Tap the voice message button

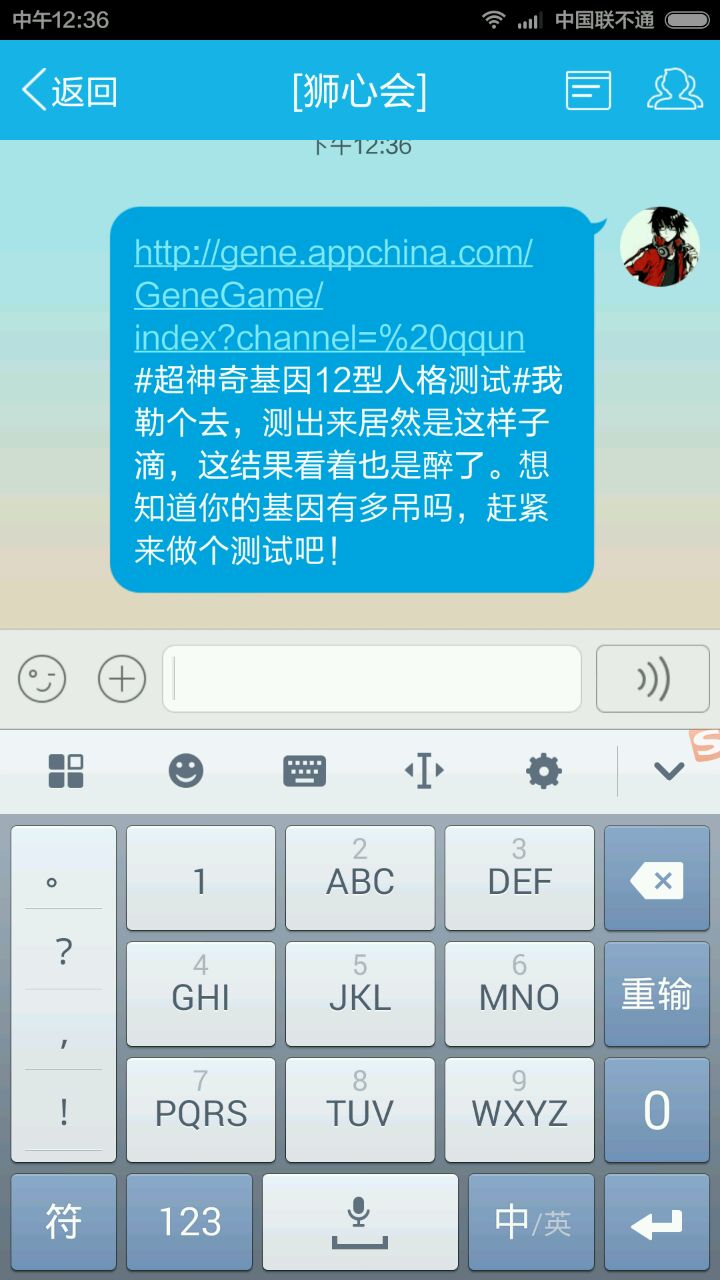653,679
